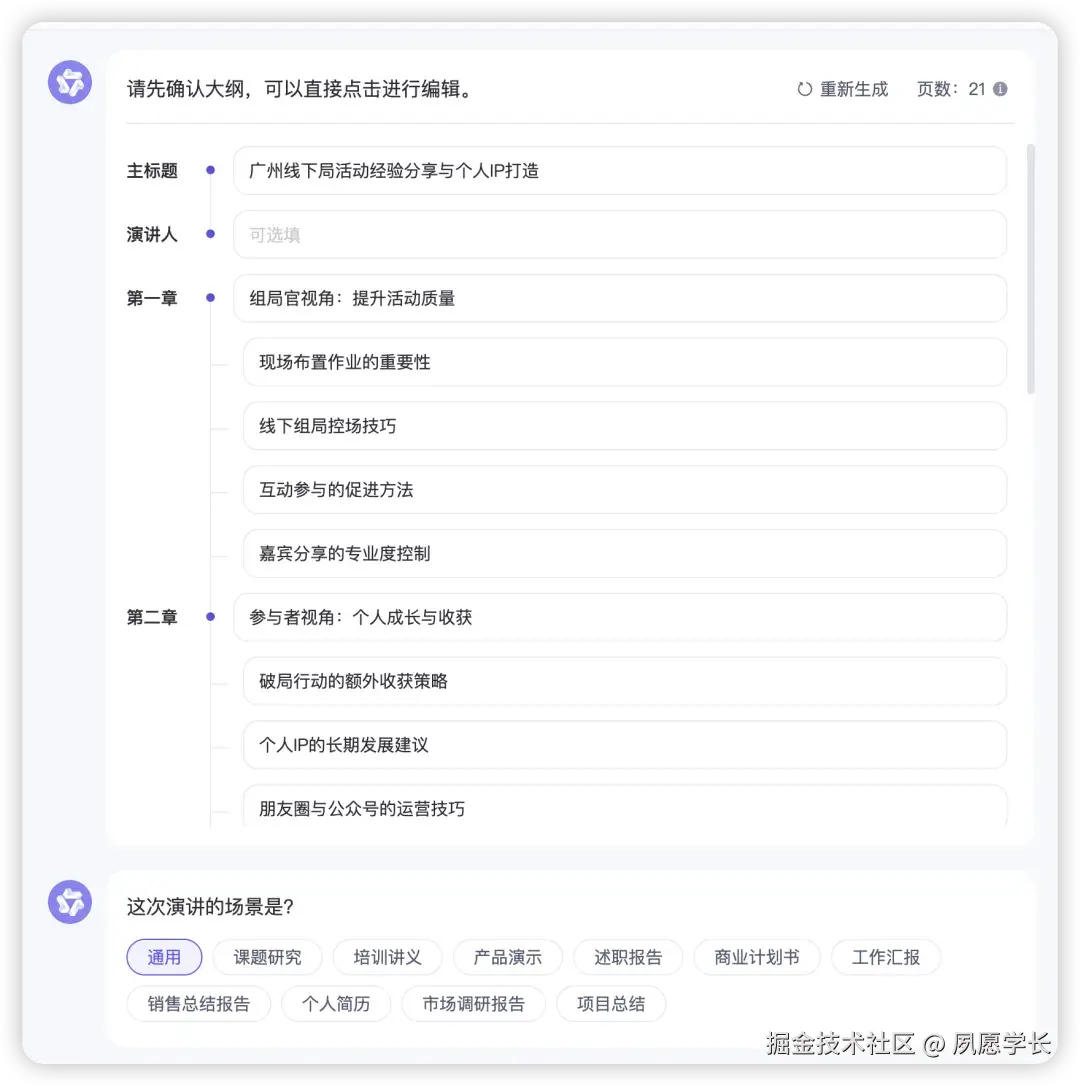Click the purple bullet dot beside 主标题

[x=210, y=170]
